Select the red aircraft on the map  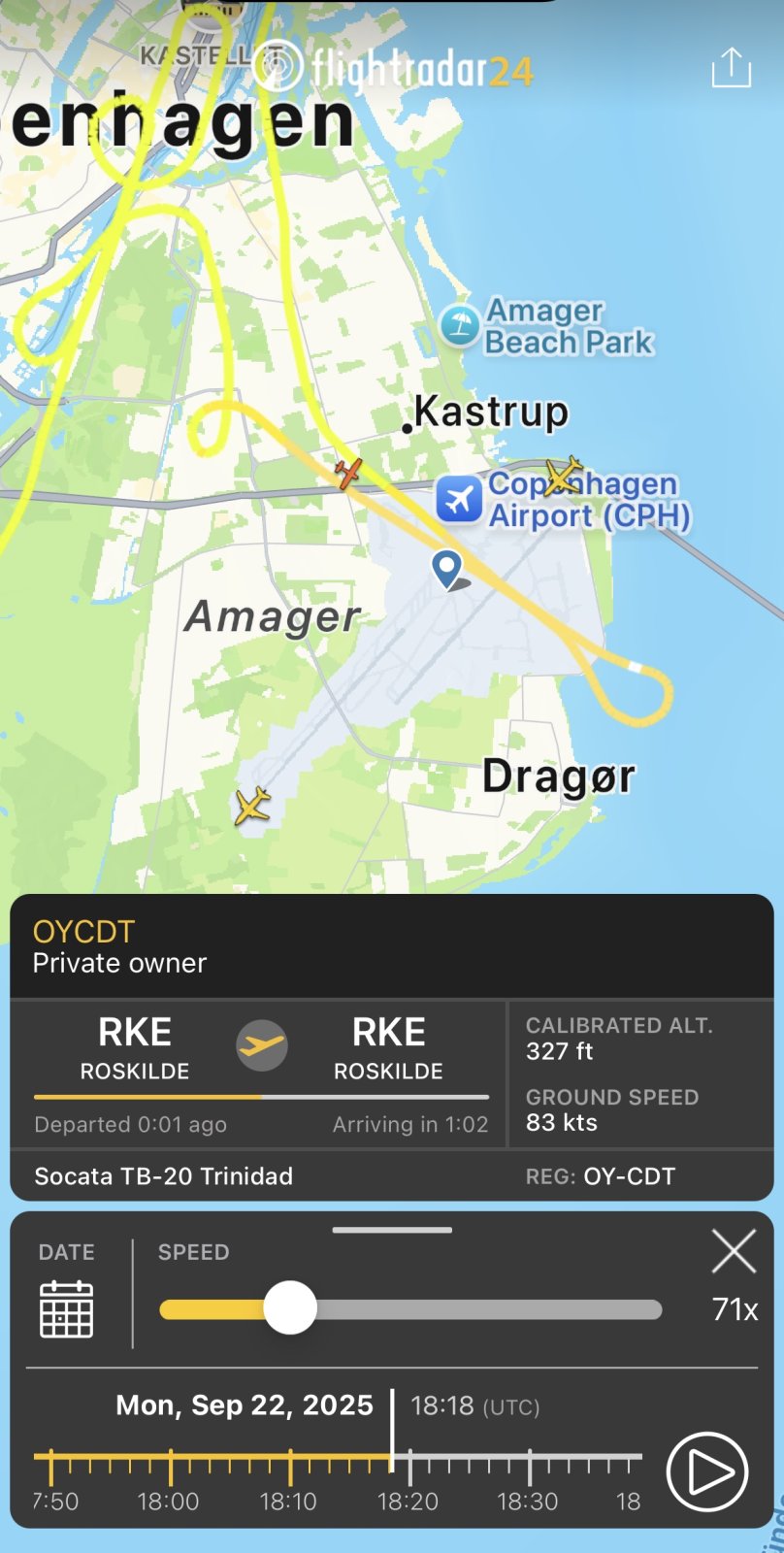pos(348,474)
